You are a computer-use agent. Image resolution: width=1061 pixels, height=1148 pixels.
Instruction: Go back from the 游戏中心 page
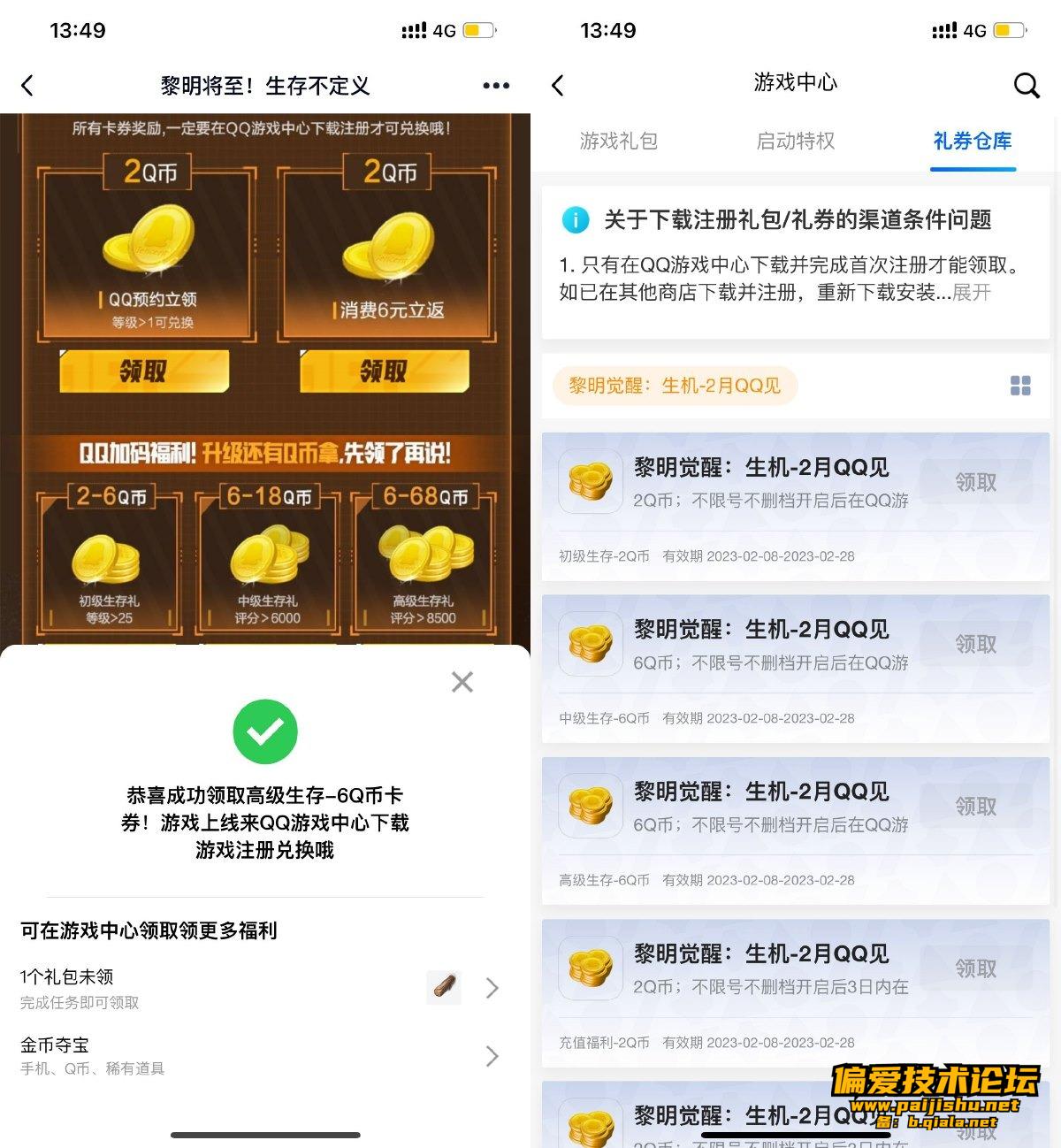(557, 86)
